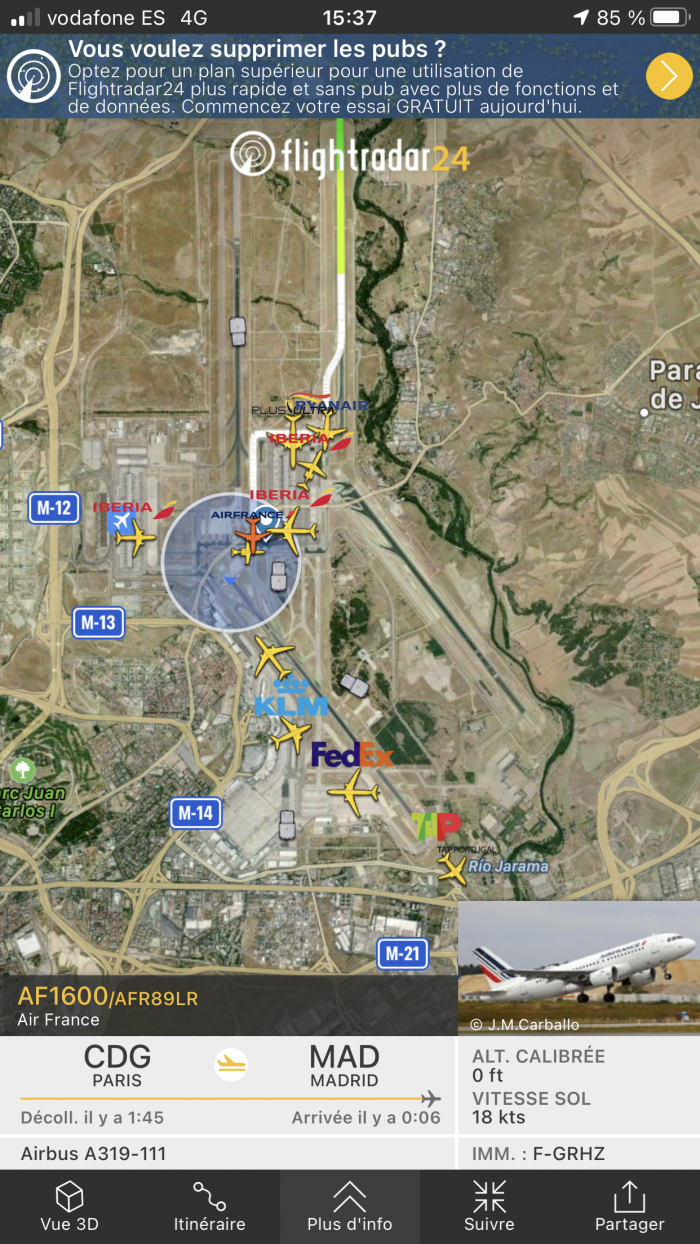Show the flight Itinéraire
The image size is (700, 1244).
coord(209,1206)
